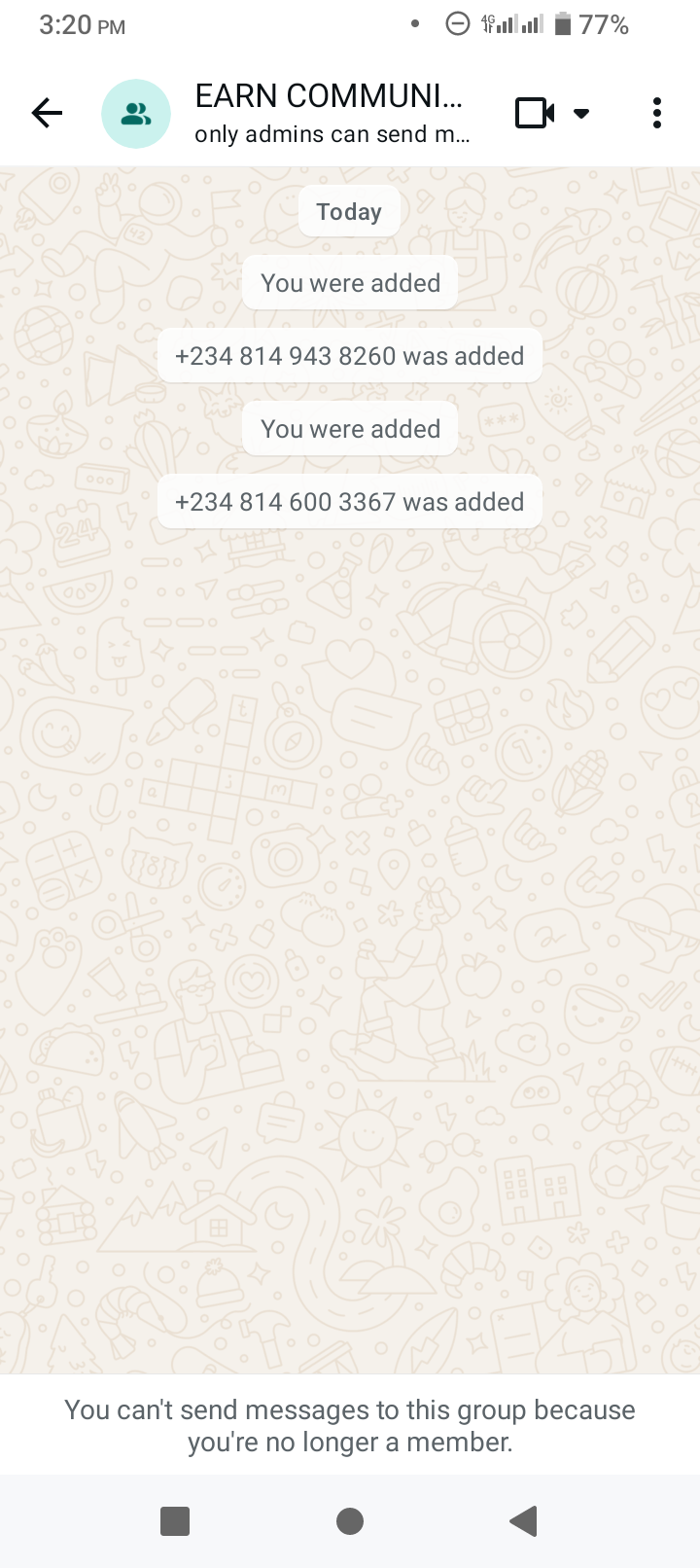Tap the +234 814 943 8260 number
Viewport: 700px width, 1568px height.
pyautogui.click(x=286, y=356)
